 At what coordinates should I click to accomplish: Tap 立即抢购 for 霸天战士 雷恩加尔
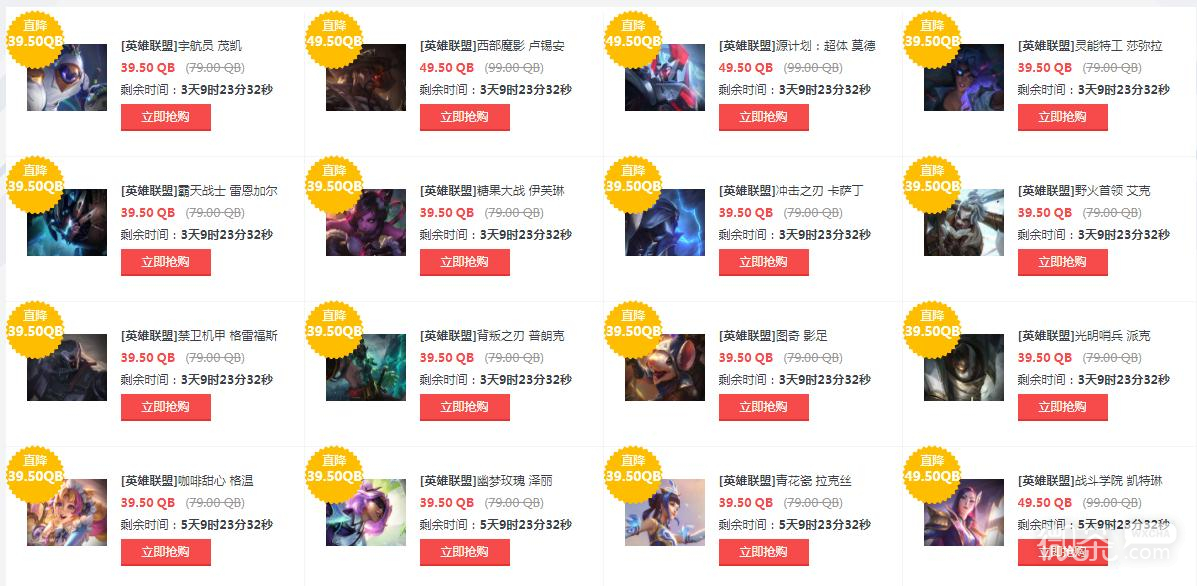coord(165,262)
